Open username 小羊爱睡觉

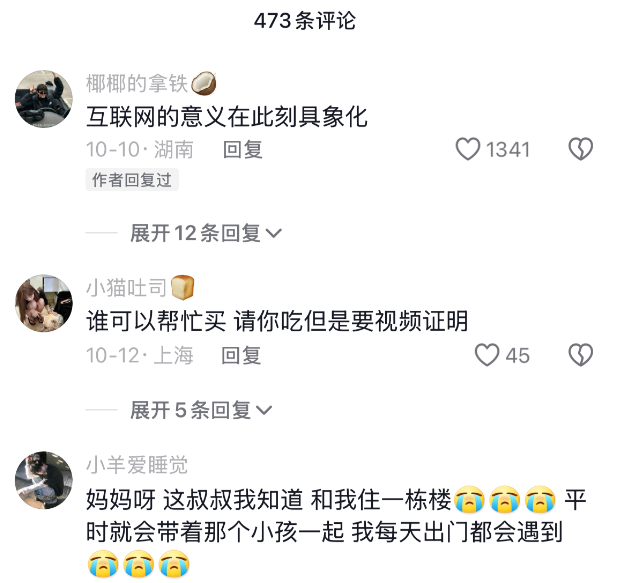[136, 465]
